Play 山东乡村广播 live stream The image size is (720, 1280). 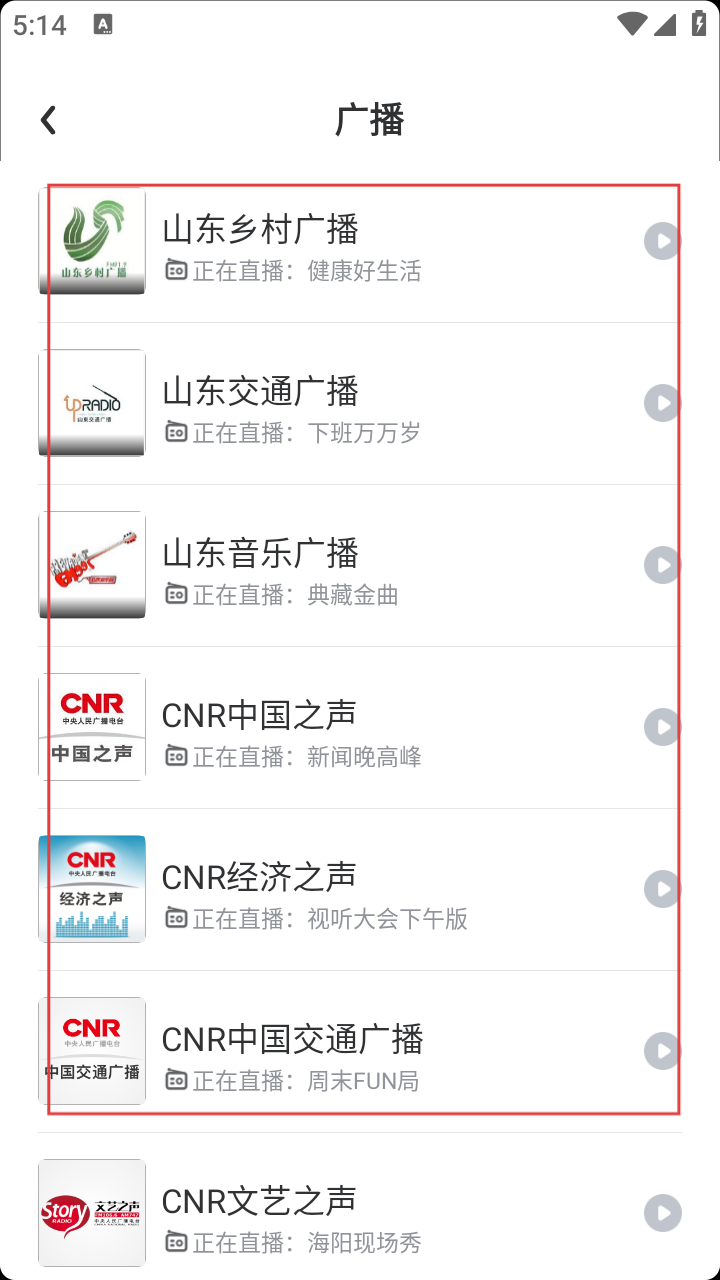[x=661, y=241]
